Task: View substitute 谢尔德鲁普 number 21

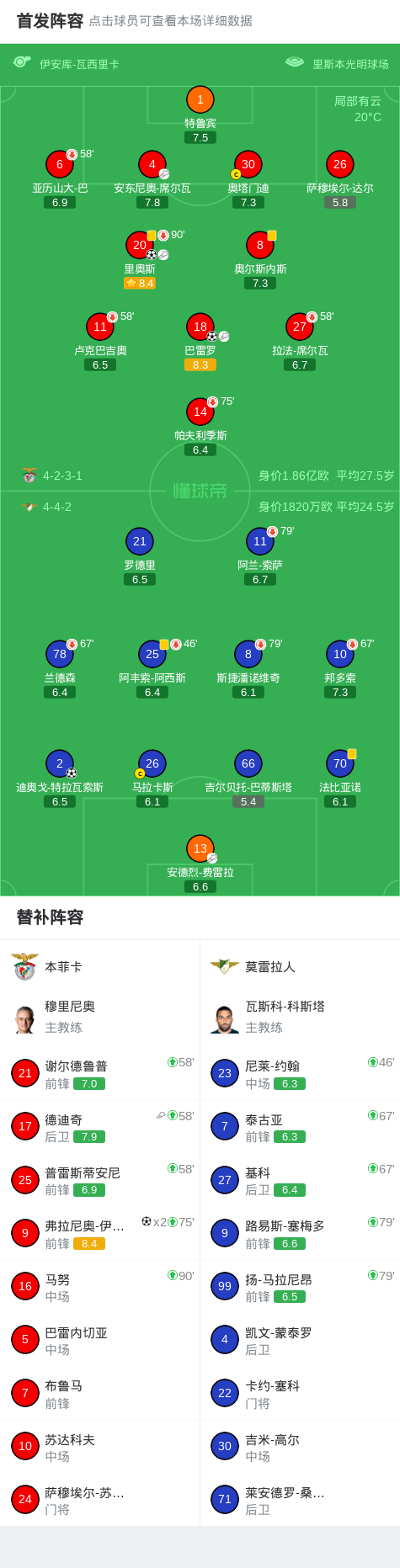Action: point(99,1073)
